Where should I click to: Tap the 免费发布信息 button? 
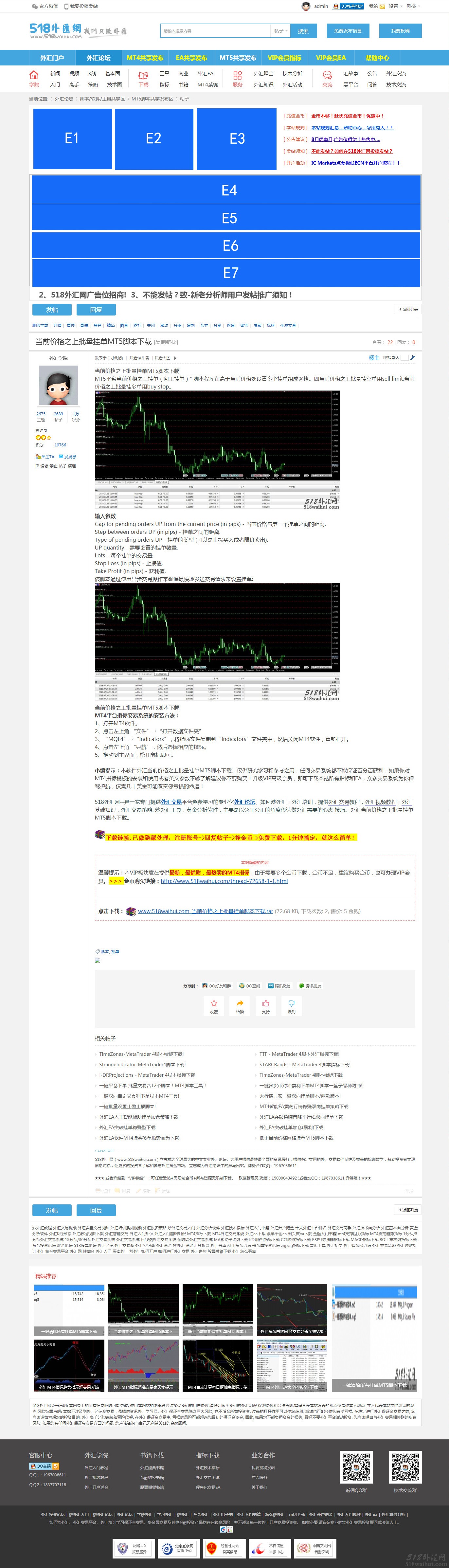[348, 31]
